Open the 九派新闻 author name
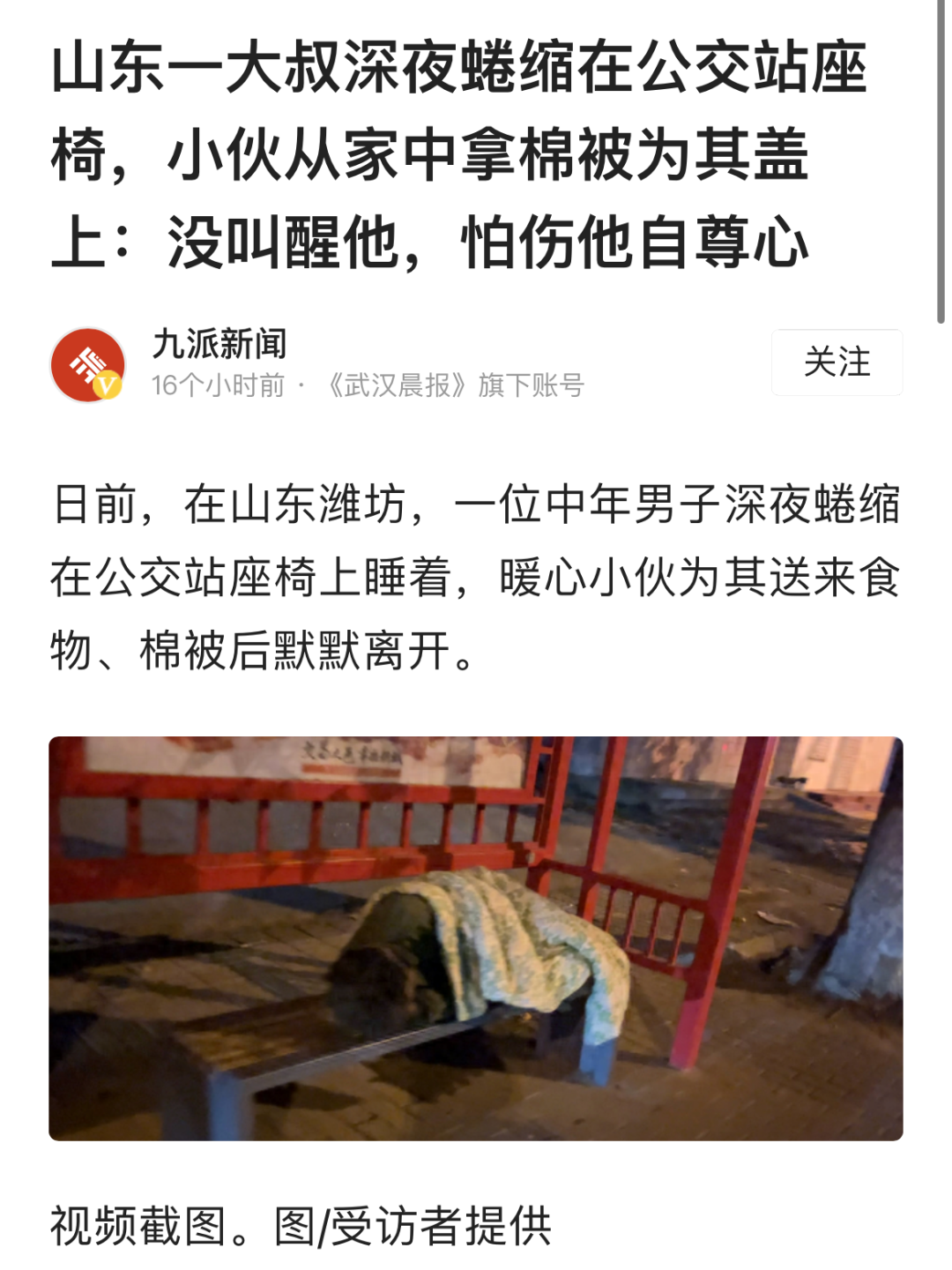The height and width of the screenshot is (1270, 952). pyautogui.click(x=219, y=344)
